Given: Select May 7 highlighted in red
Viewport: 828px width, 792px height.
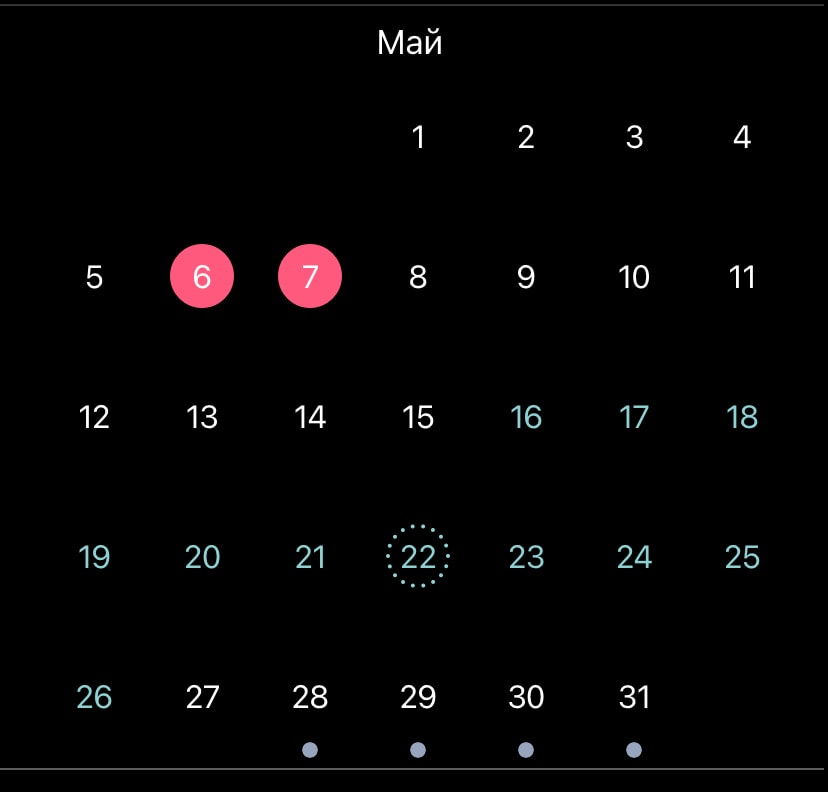Looking at the screenshot, I should click(x=310, y=277).
